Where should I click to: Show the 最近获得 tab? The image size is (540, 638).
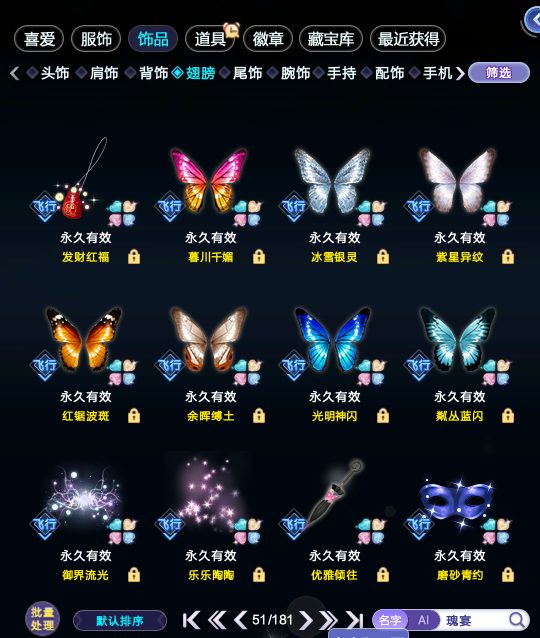tap(408, 39)
